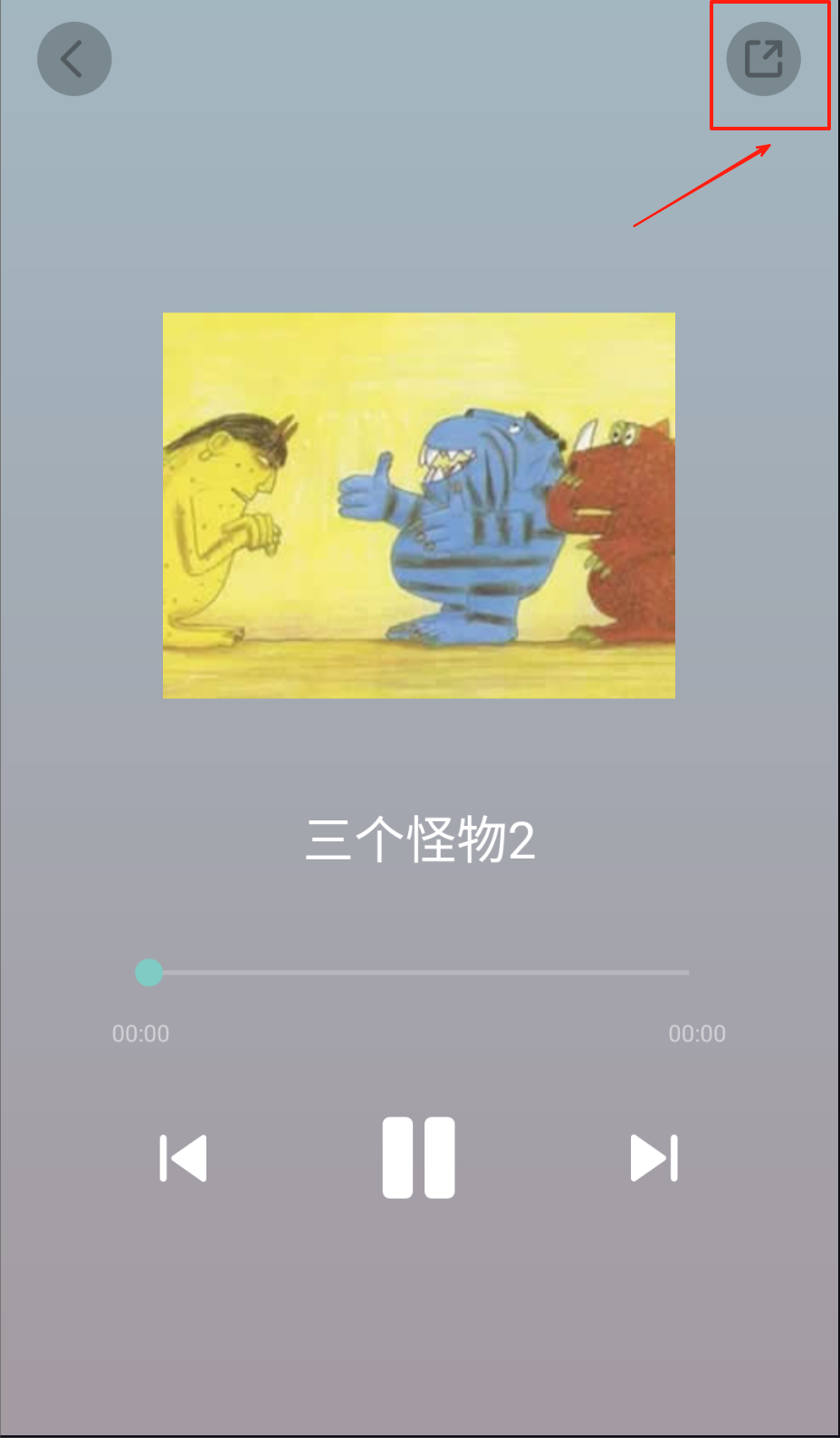The width and height of the screenshot is (840, 1438).
Task: Go back using the top-left arrow
Action: pos(74,60)
